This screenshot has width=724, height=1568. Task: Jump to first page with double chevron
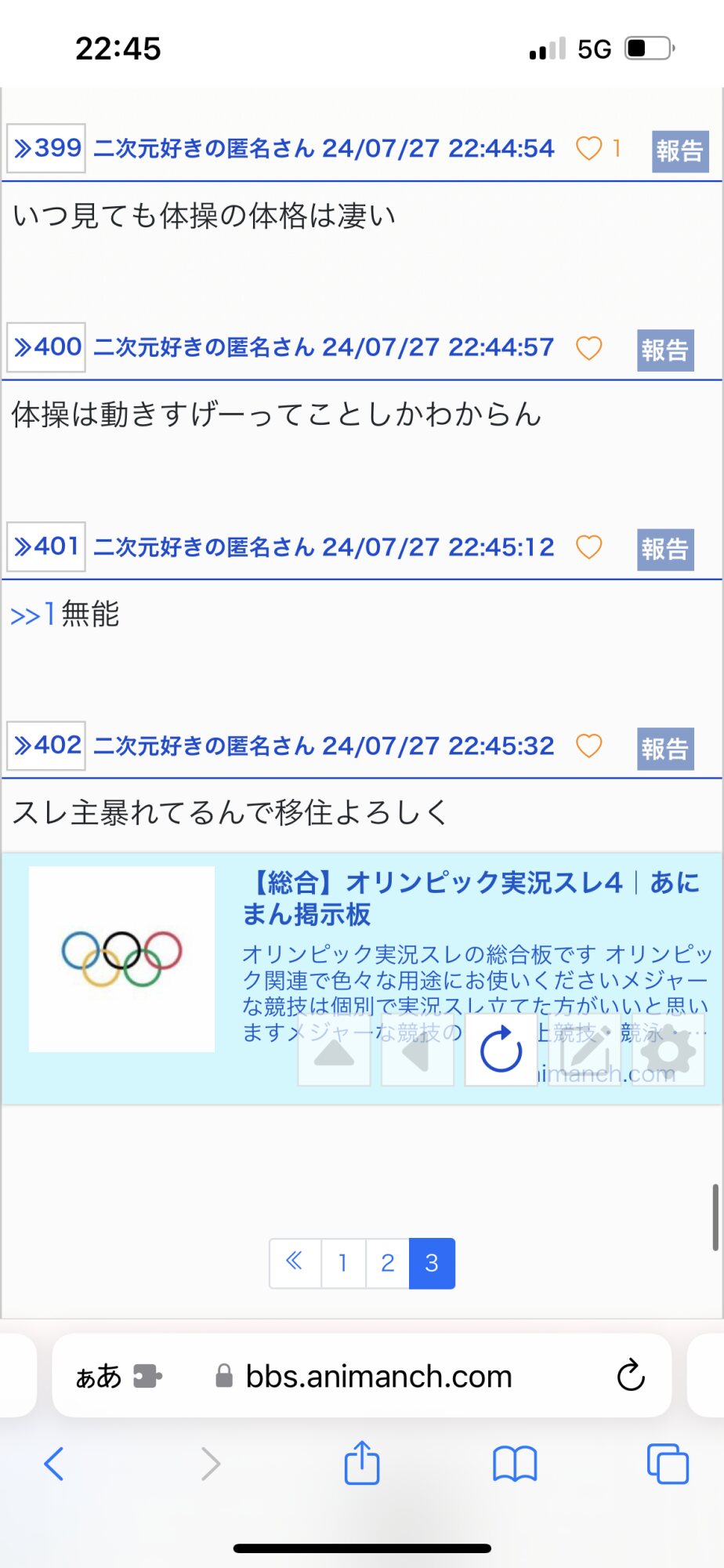(x=295, y=1263)
